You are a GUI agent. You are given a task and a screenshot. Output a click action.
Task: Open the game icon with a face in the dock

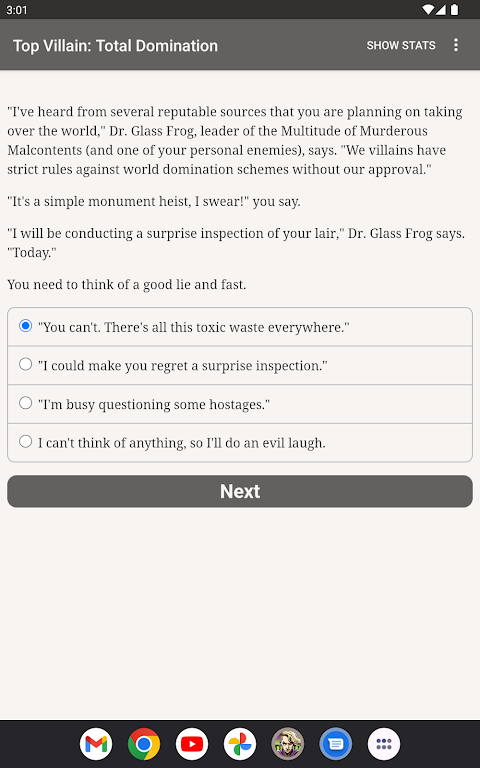288,744
